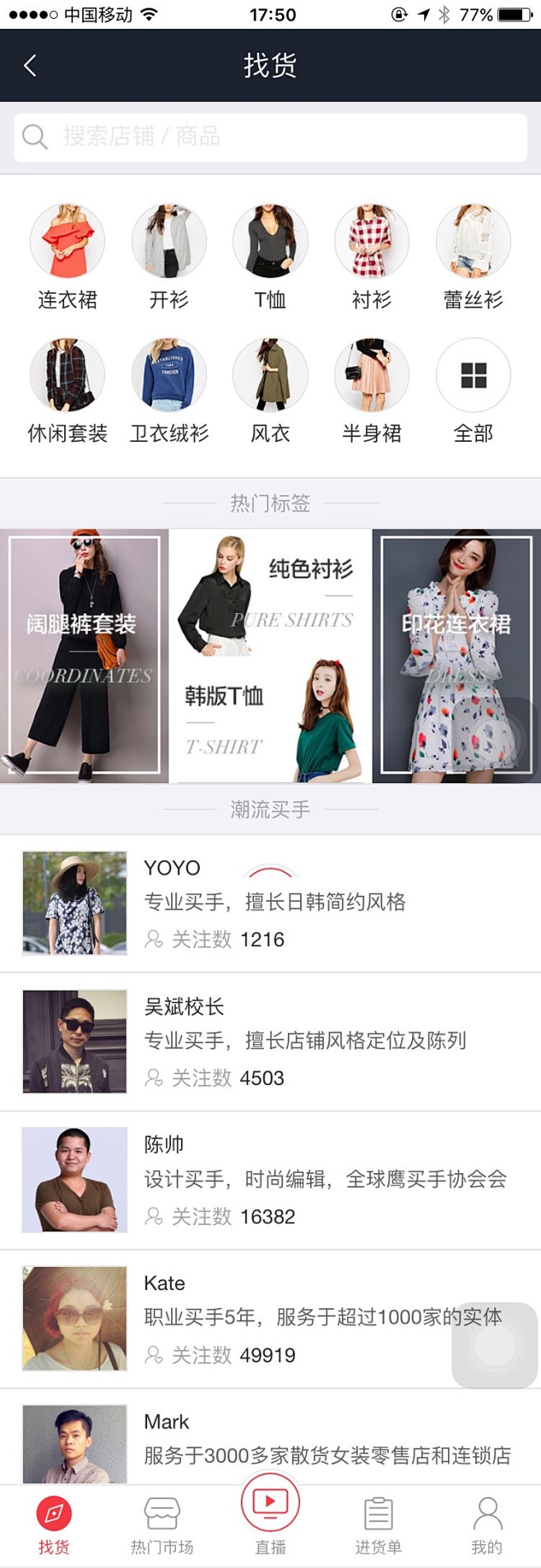The image size is (541, 1568).
Task: Open the 印花连衣裙 banner
Action: [456, 655]
